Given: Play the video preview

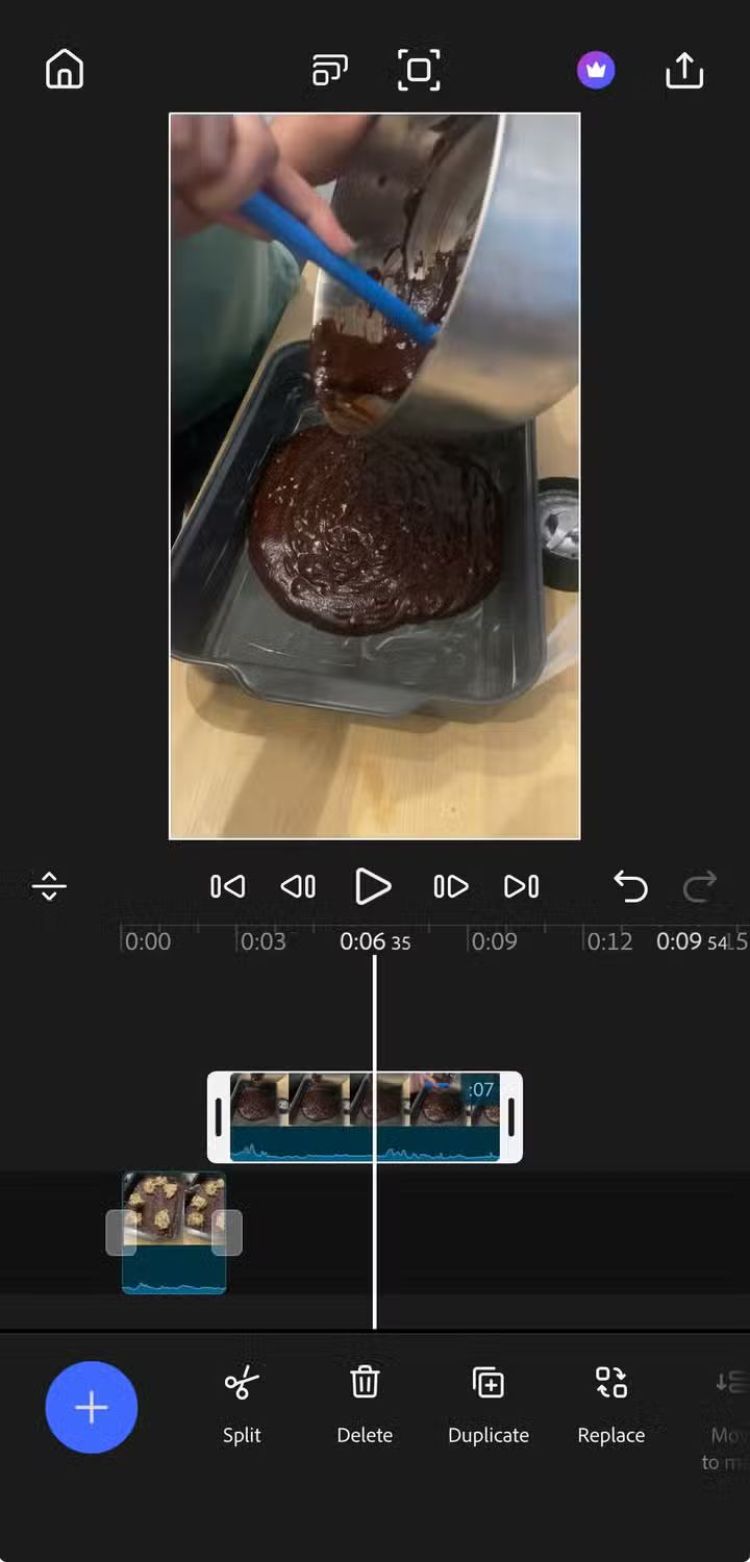Looking at the screenshot, I should pos(373,886).
